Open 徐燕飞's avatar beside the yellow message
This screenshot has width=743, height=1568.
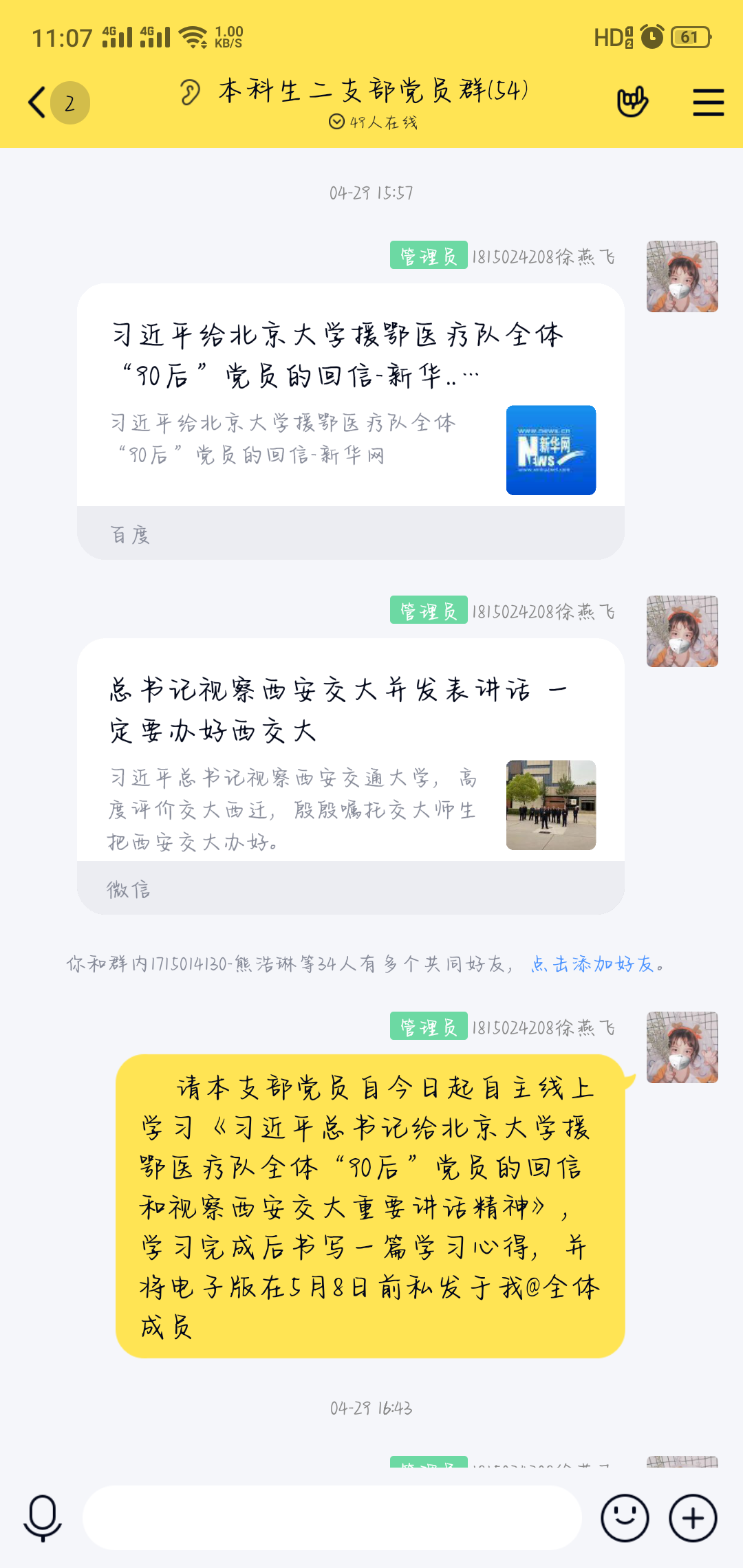682,1047
